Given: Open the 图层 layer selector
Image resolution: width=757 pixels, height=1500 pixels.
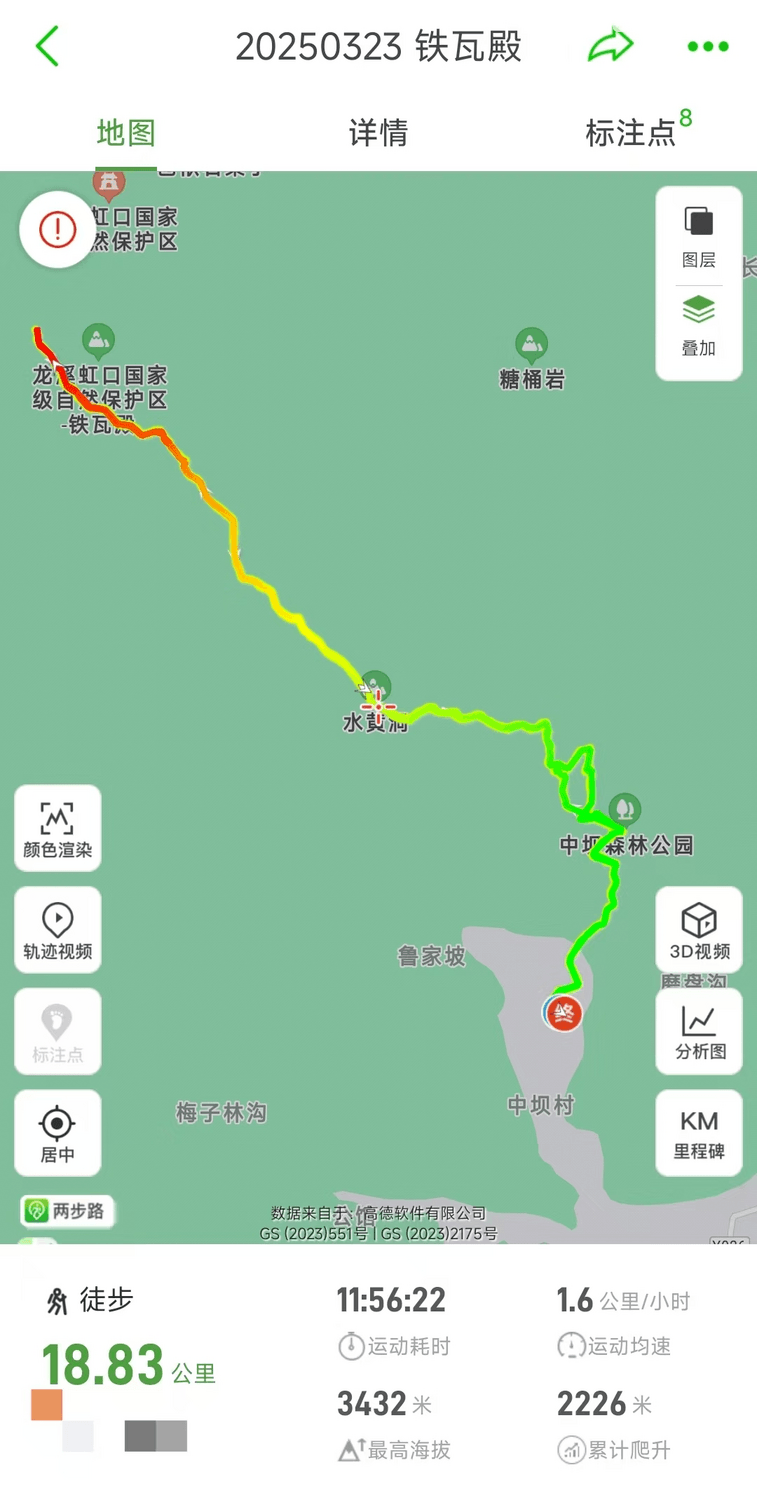Looking at the screenshot, I should pyautogui.click(x=699, y=236).
